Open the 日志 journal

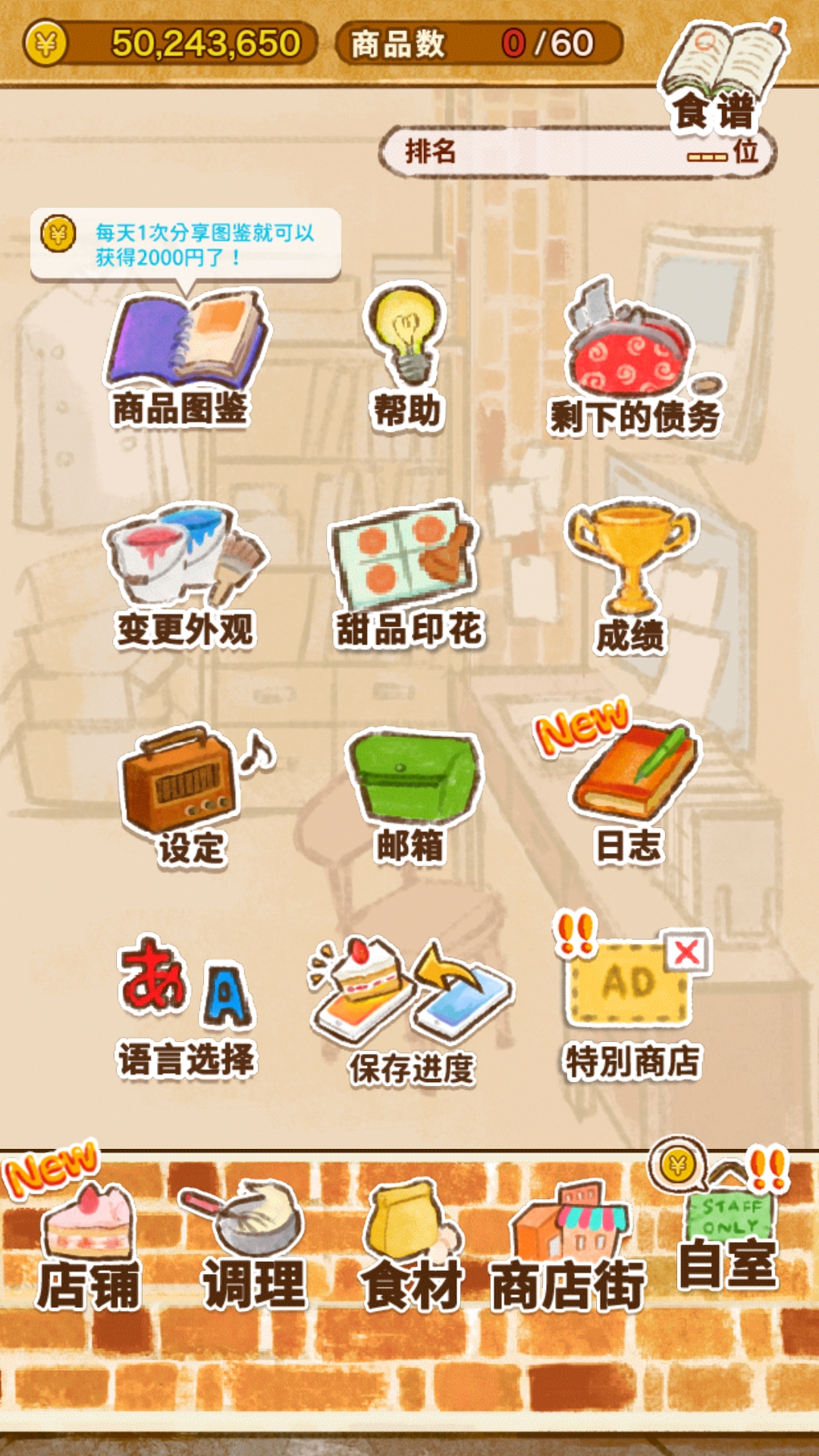(x=631, y=792)
